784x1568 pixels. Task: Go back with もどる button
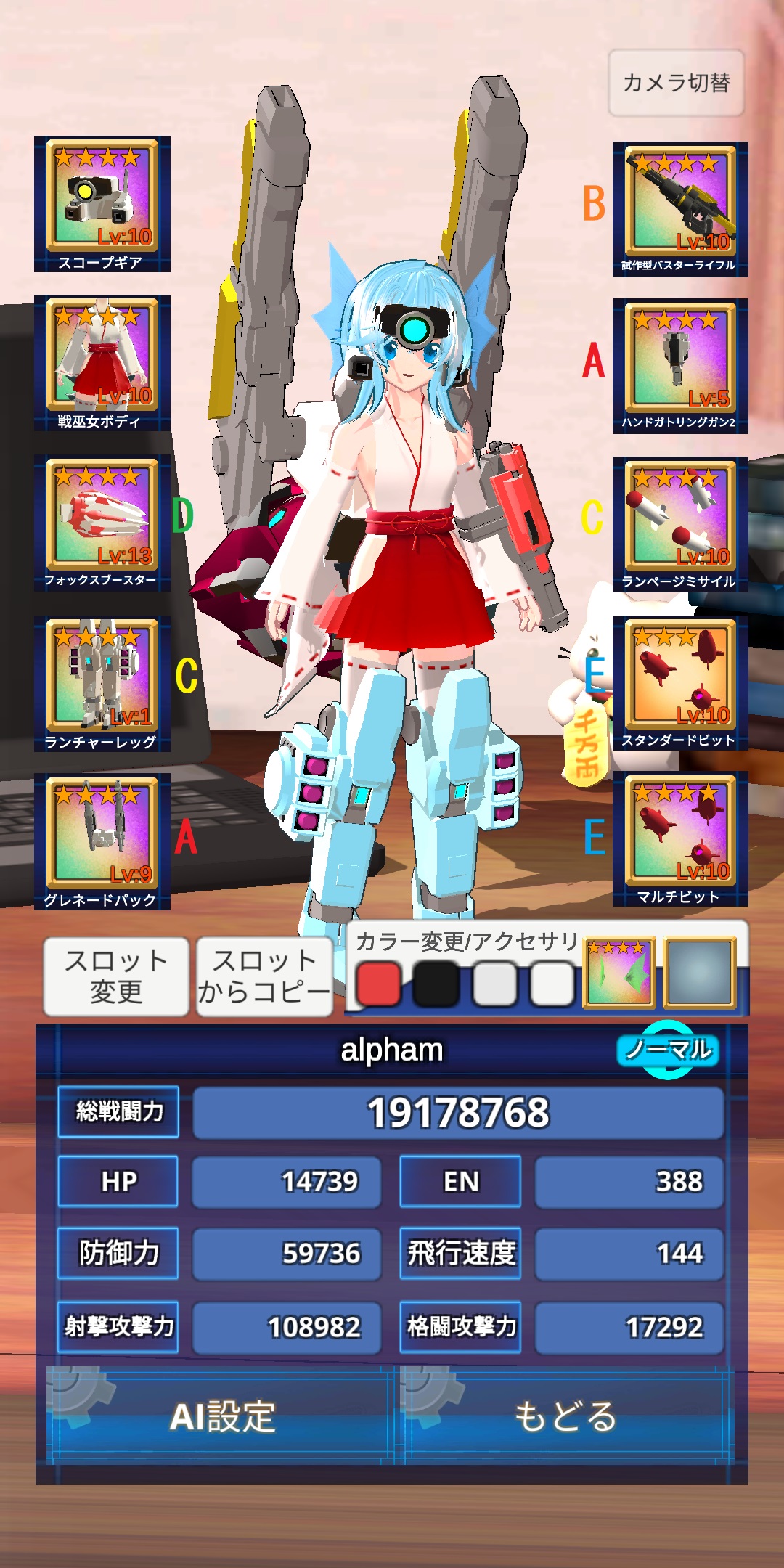pos(566,1416)
